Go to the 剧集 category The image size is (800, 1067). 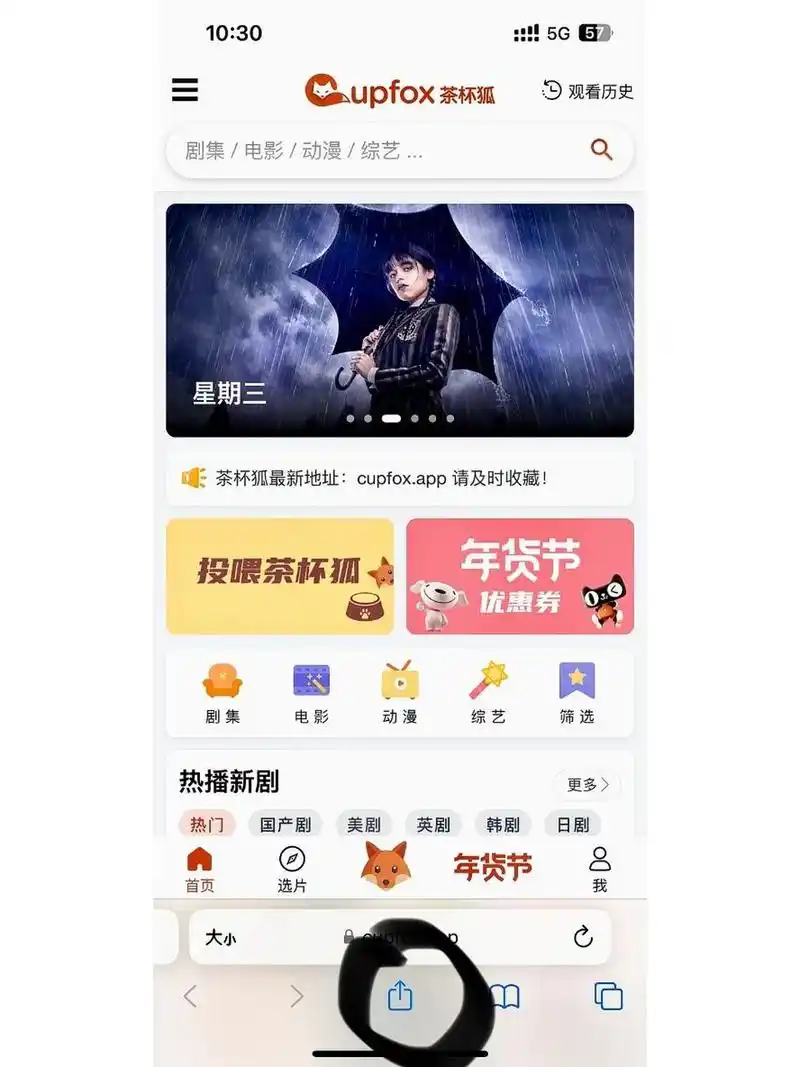[223, 693]
